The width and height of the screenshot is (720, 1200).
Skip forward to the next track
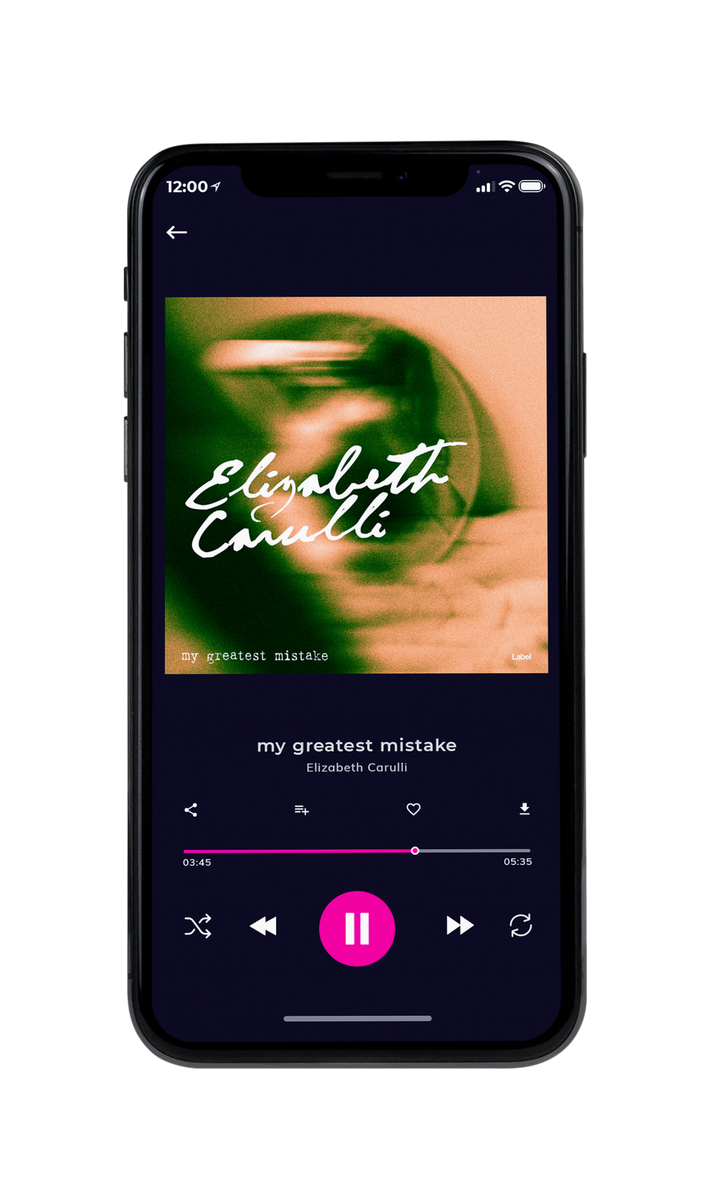[x=460, y=926]
